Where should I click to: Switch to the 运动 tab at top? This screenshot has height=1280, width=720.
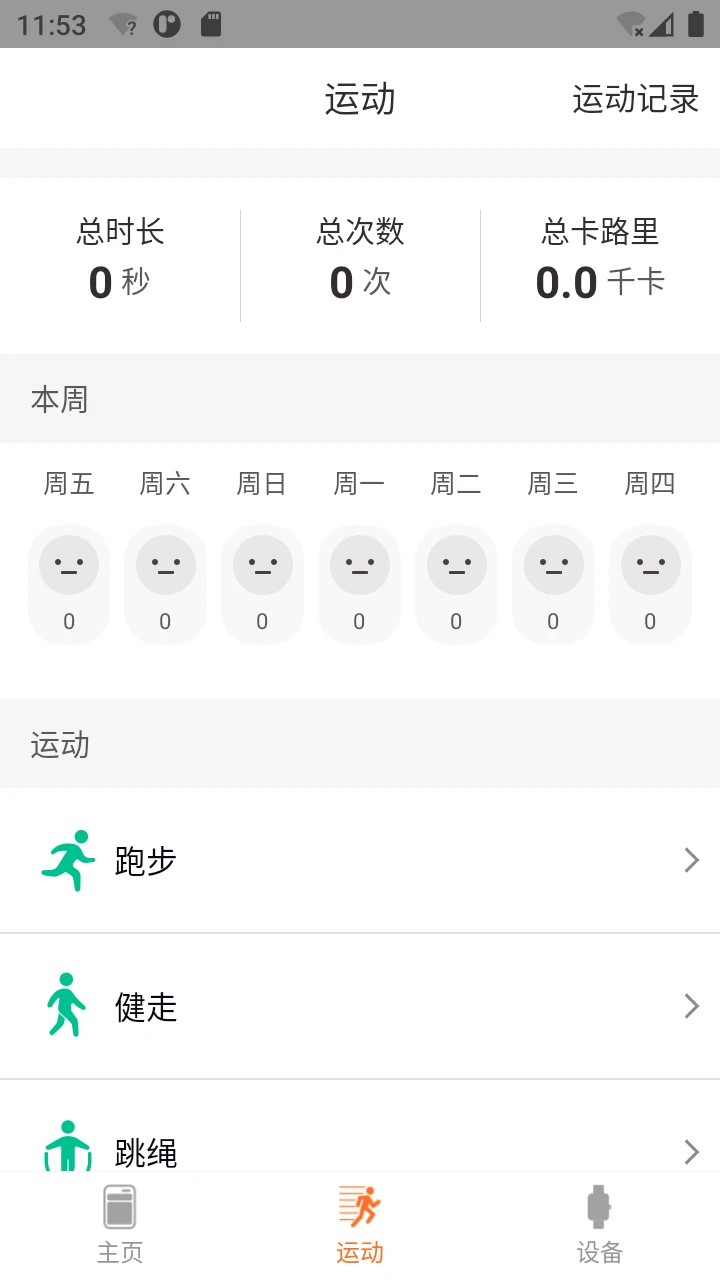(359, 99)
